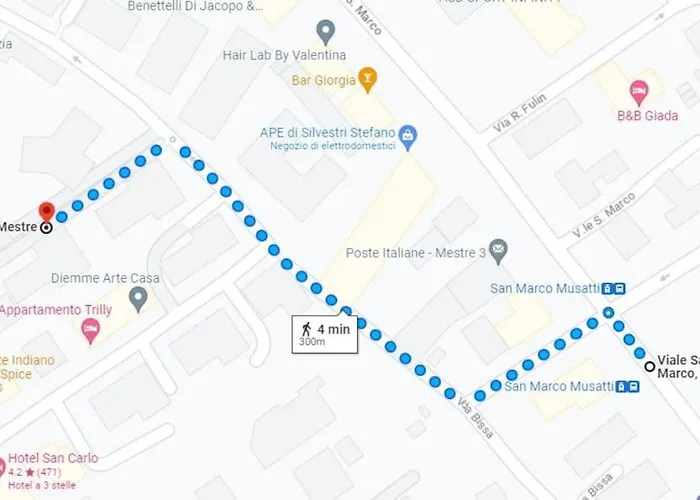700x500 pixels.
Task: Open Diemme Arte Casa place pin
Action: (138, 297)
